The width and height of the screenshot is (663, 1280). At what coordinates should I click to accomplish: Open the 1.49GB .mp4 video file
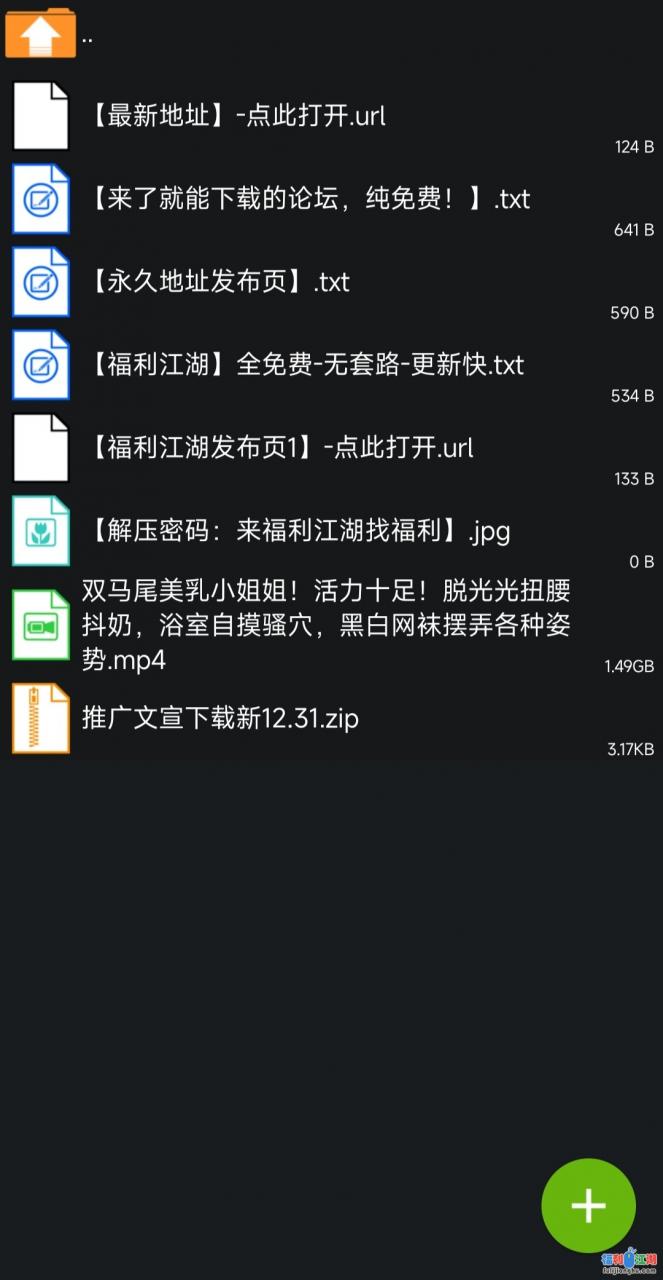[x=325, y=625]
